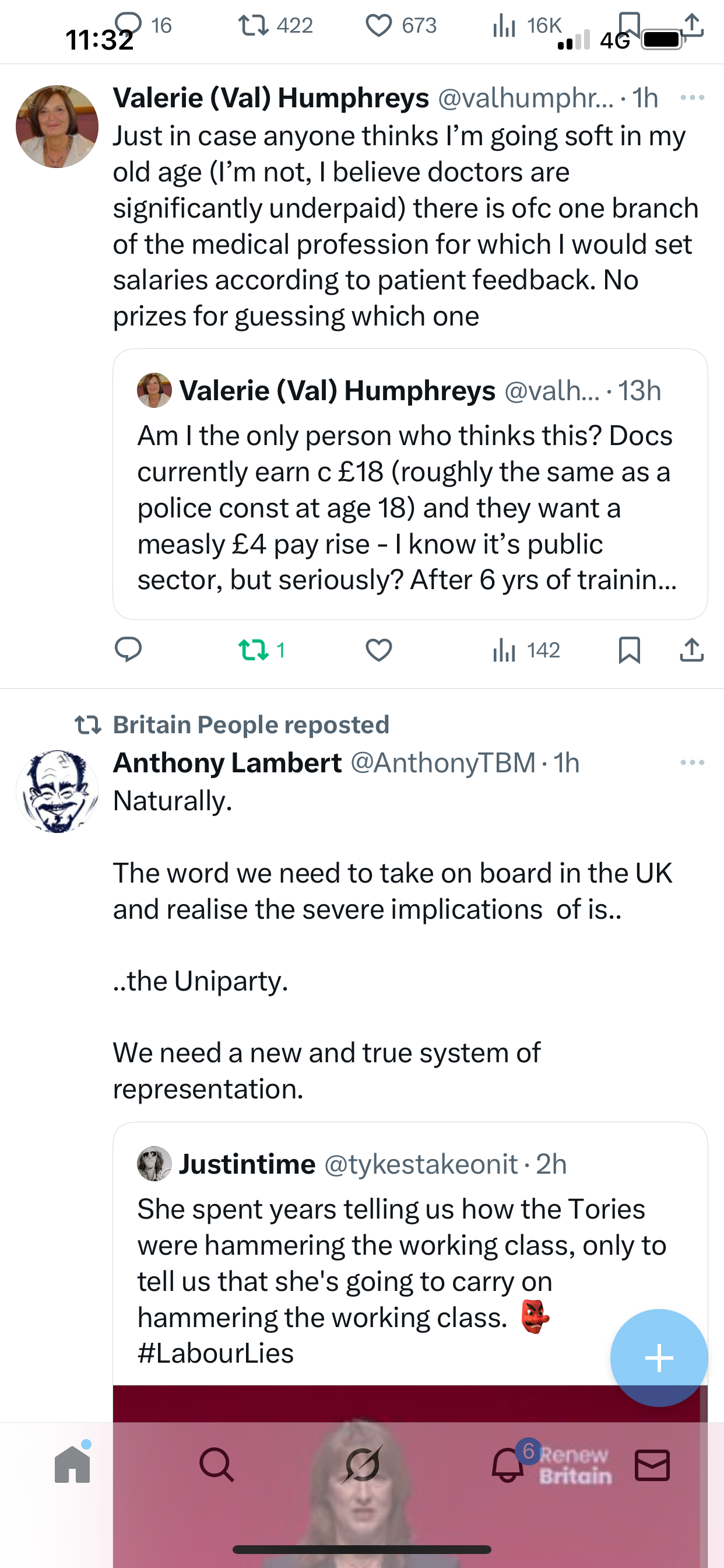
Task: Open Valerie Humphreys' profile picture
Action: (x=57, y=127)
